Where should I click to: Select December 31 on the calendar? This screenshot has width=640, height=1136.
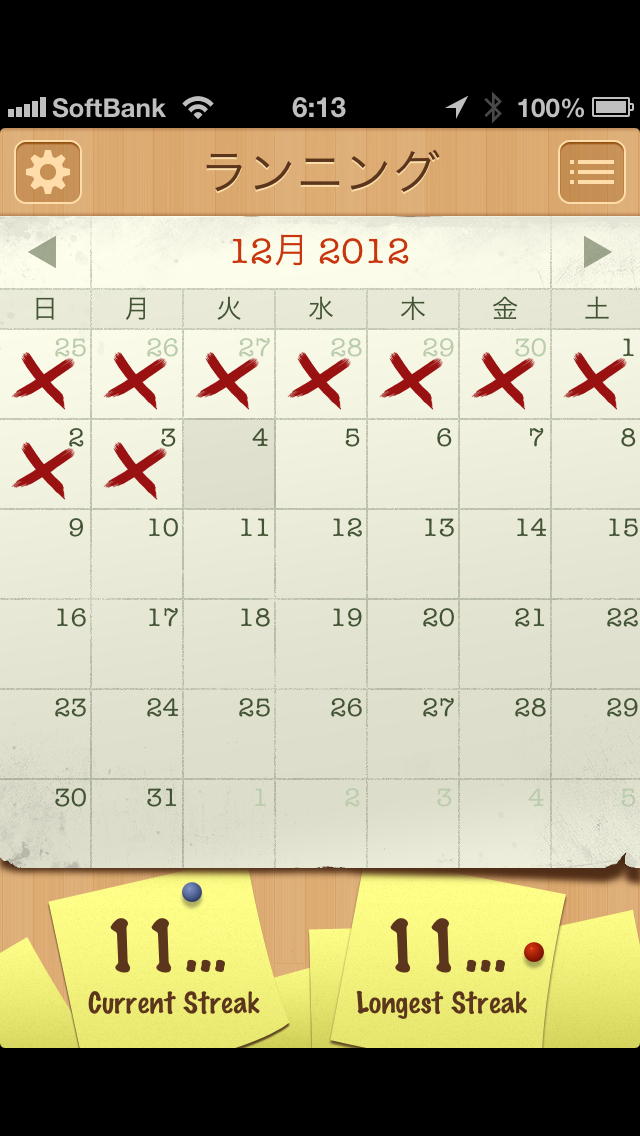click(x=137, y=823)
